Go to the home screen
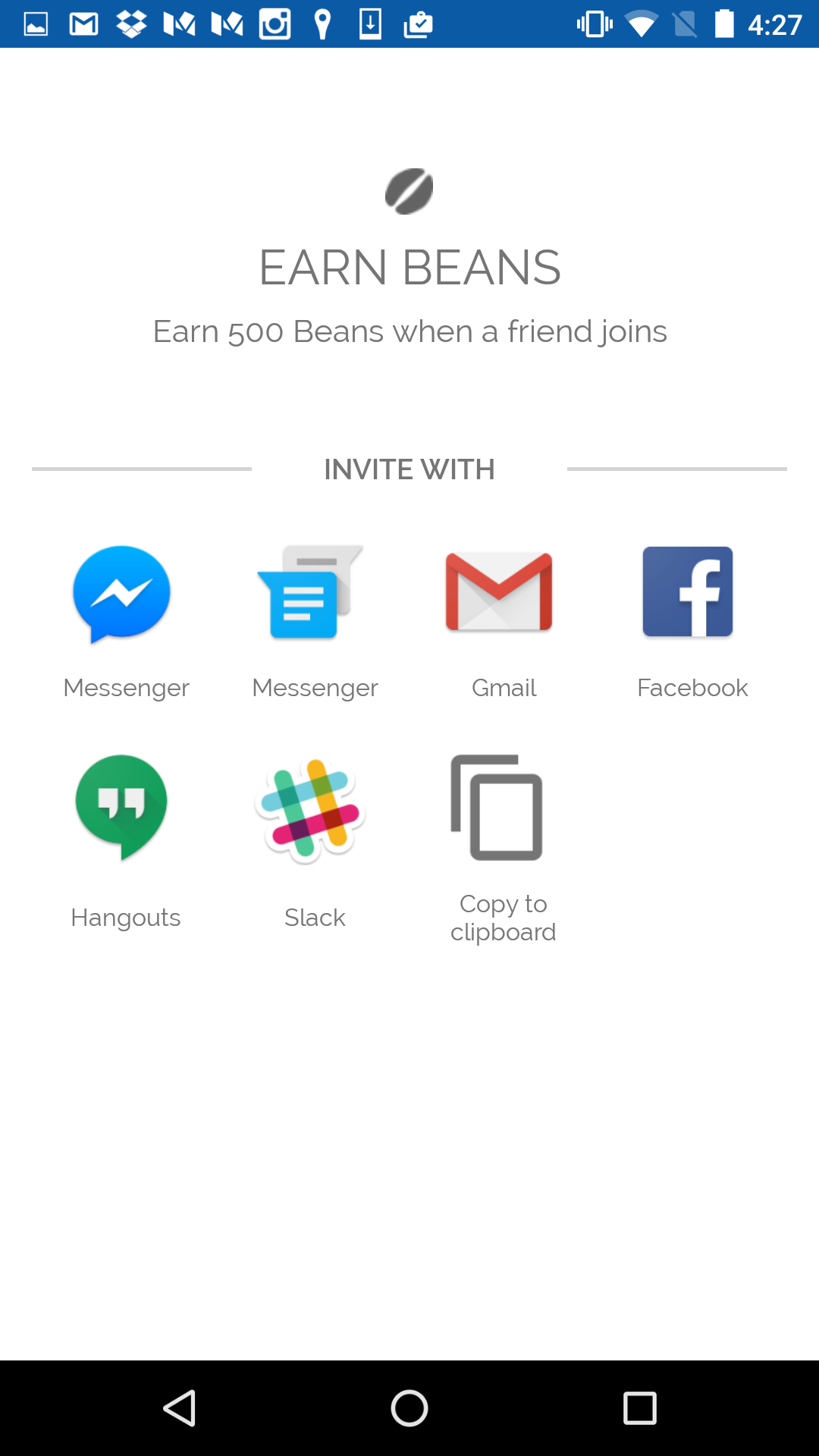Image resolution: width=819 pixels, height=1456 pixels. pos(409,1408)
